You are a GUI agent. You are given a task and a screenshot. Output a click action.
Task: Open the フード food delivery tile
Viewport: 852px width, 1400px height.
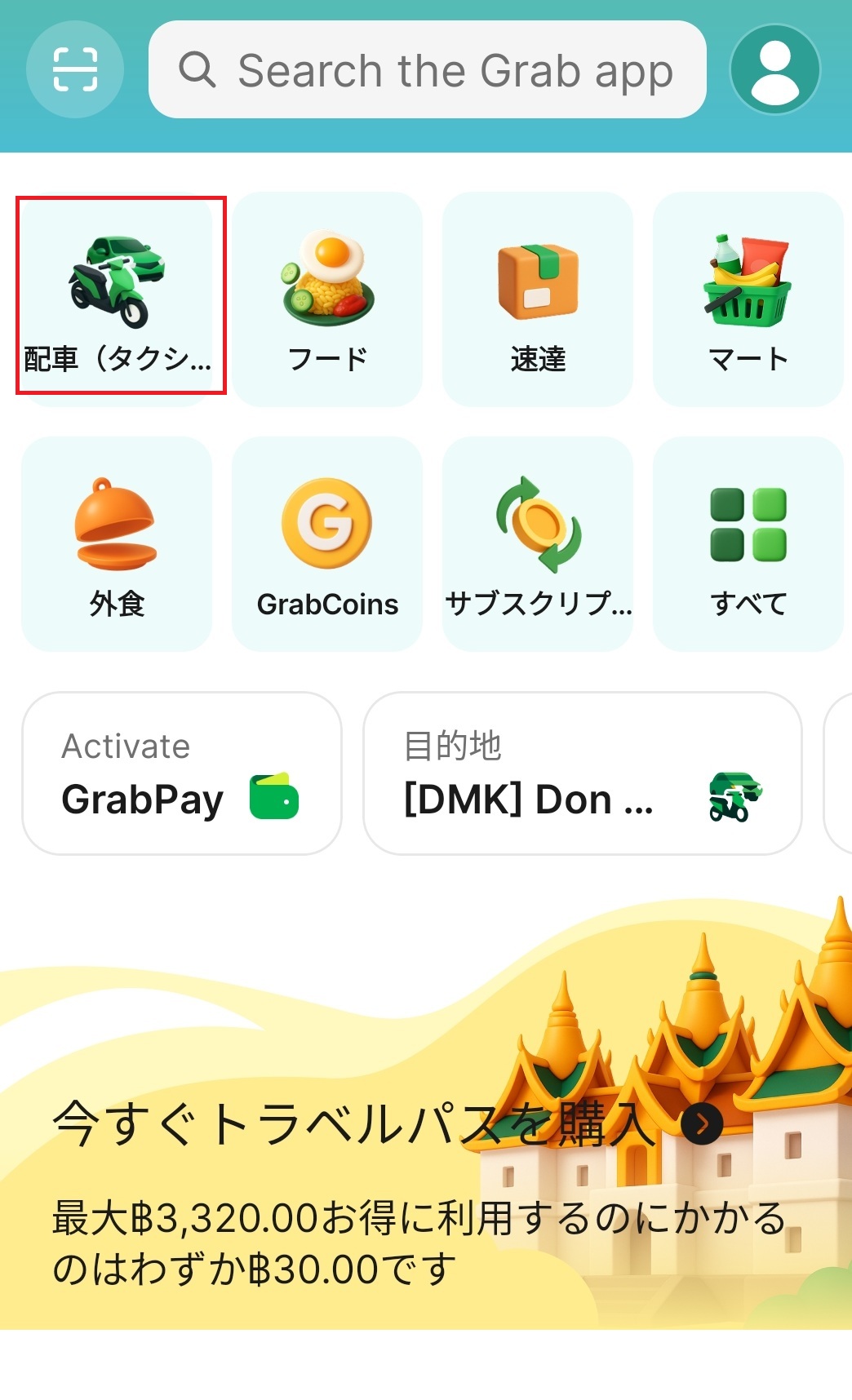click(327, 299)
